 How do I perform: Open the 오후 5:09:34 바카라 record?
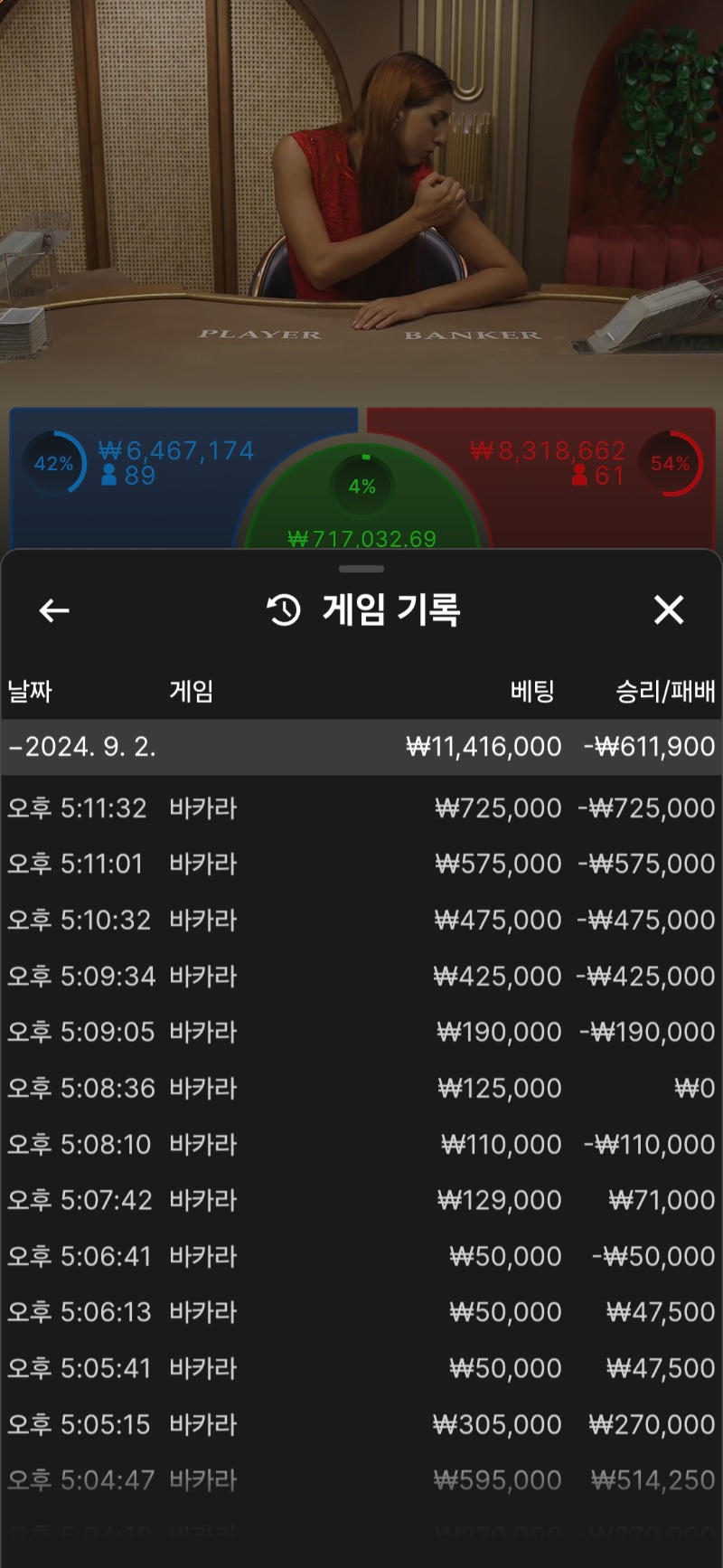point(361,977)
